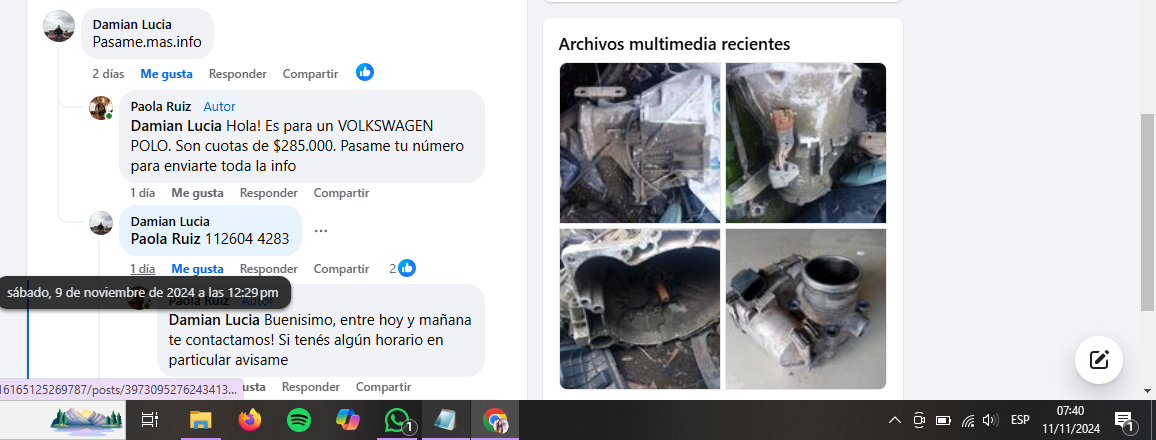Open first gearbox photo in recent media

click(x=639, y=142)
